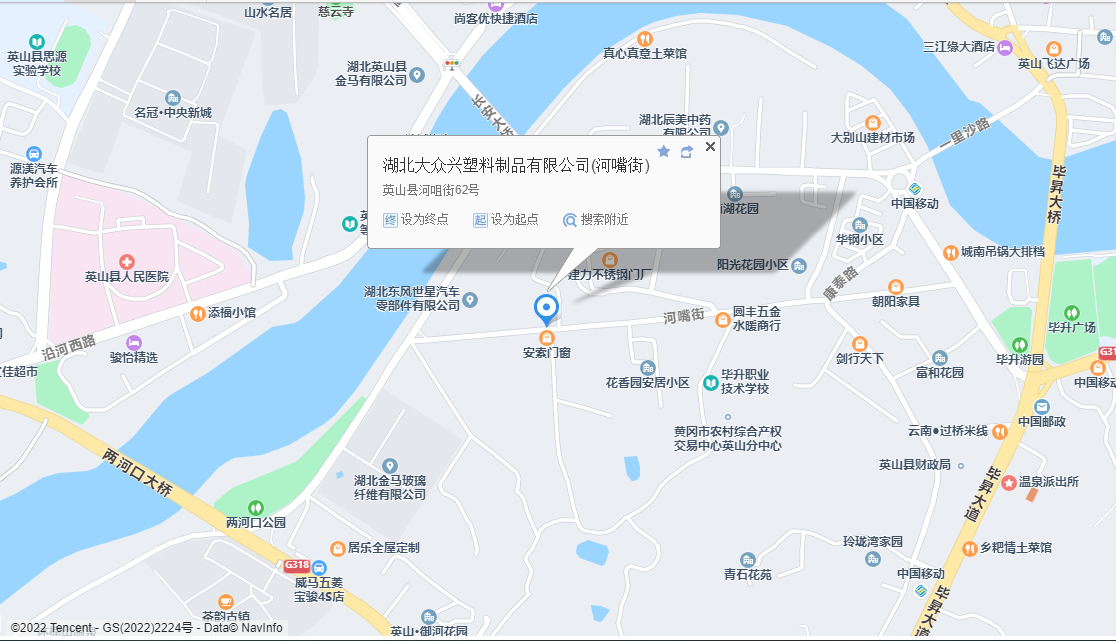Open the 安索门窗 map marker

point(546,337)
